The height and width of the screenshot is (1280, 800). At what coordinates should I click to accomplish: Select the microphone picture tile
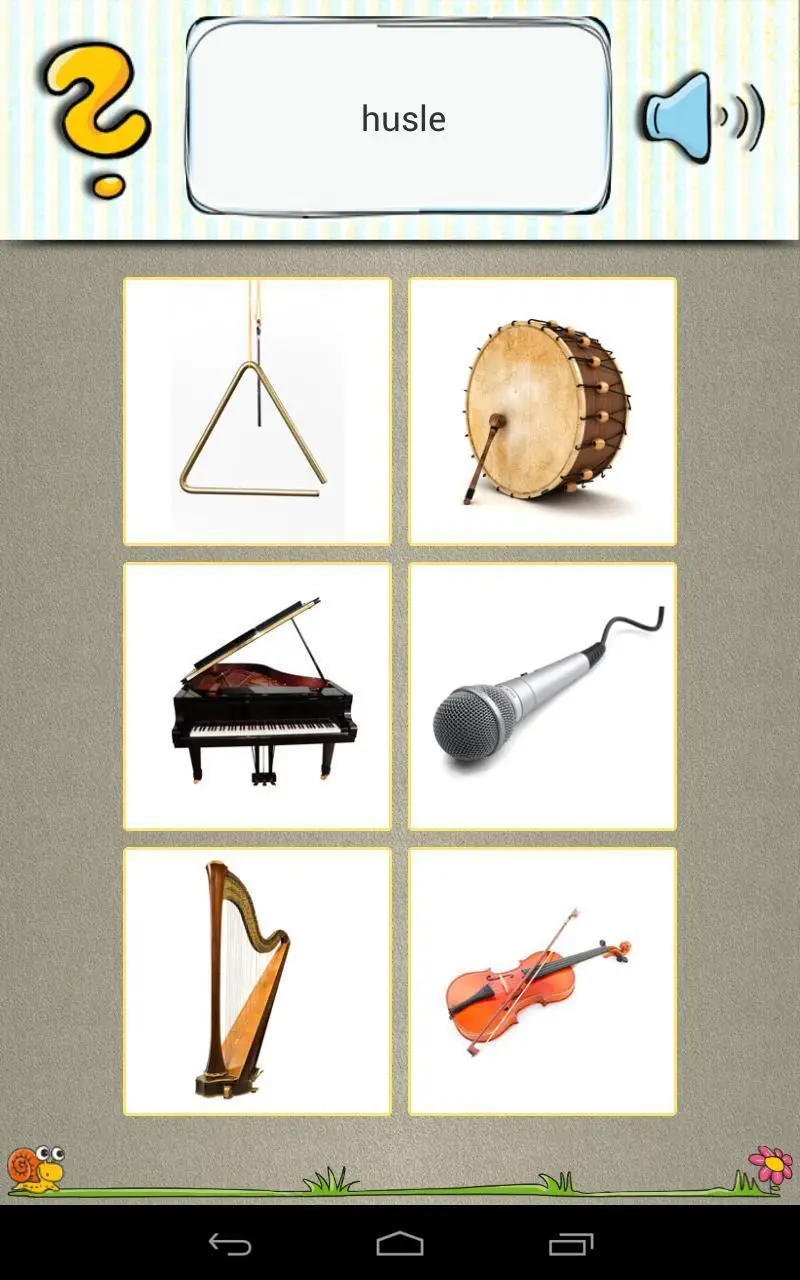click(x=542, y=696)
